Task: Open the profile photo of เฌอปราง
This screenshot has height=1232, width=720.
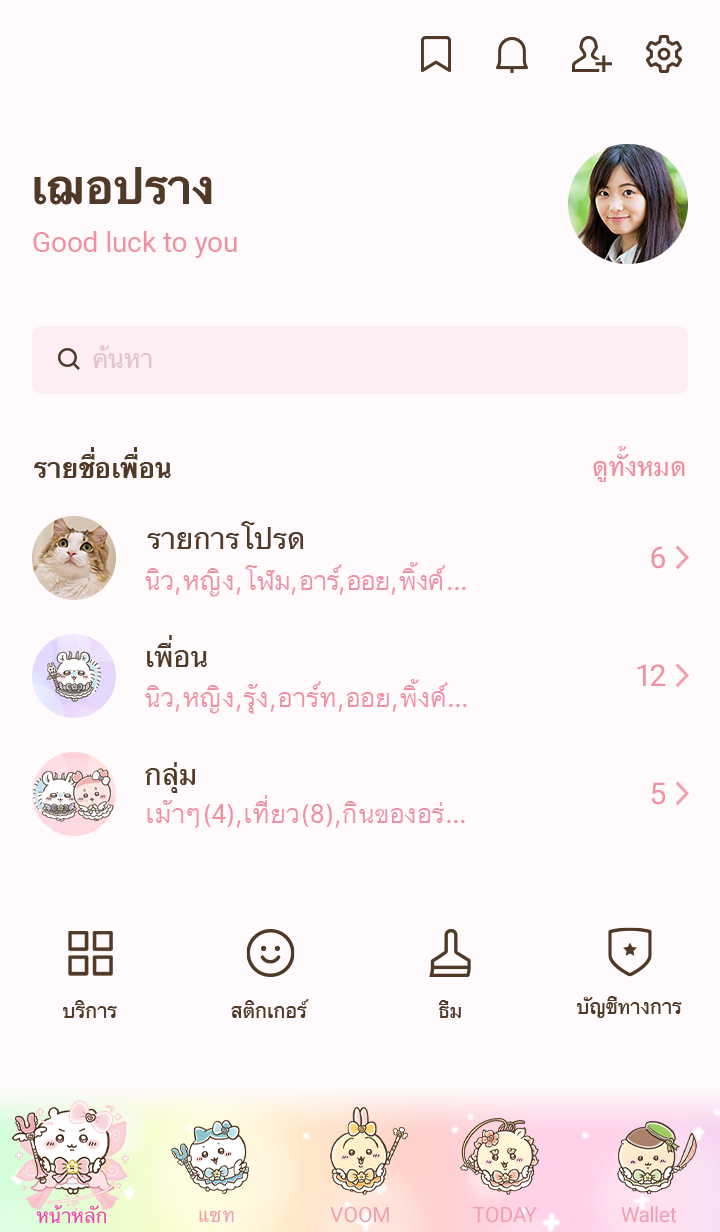Action: click(x=627, y=204)
